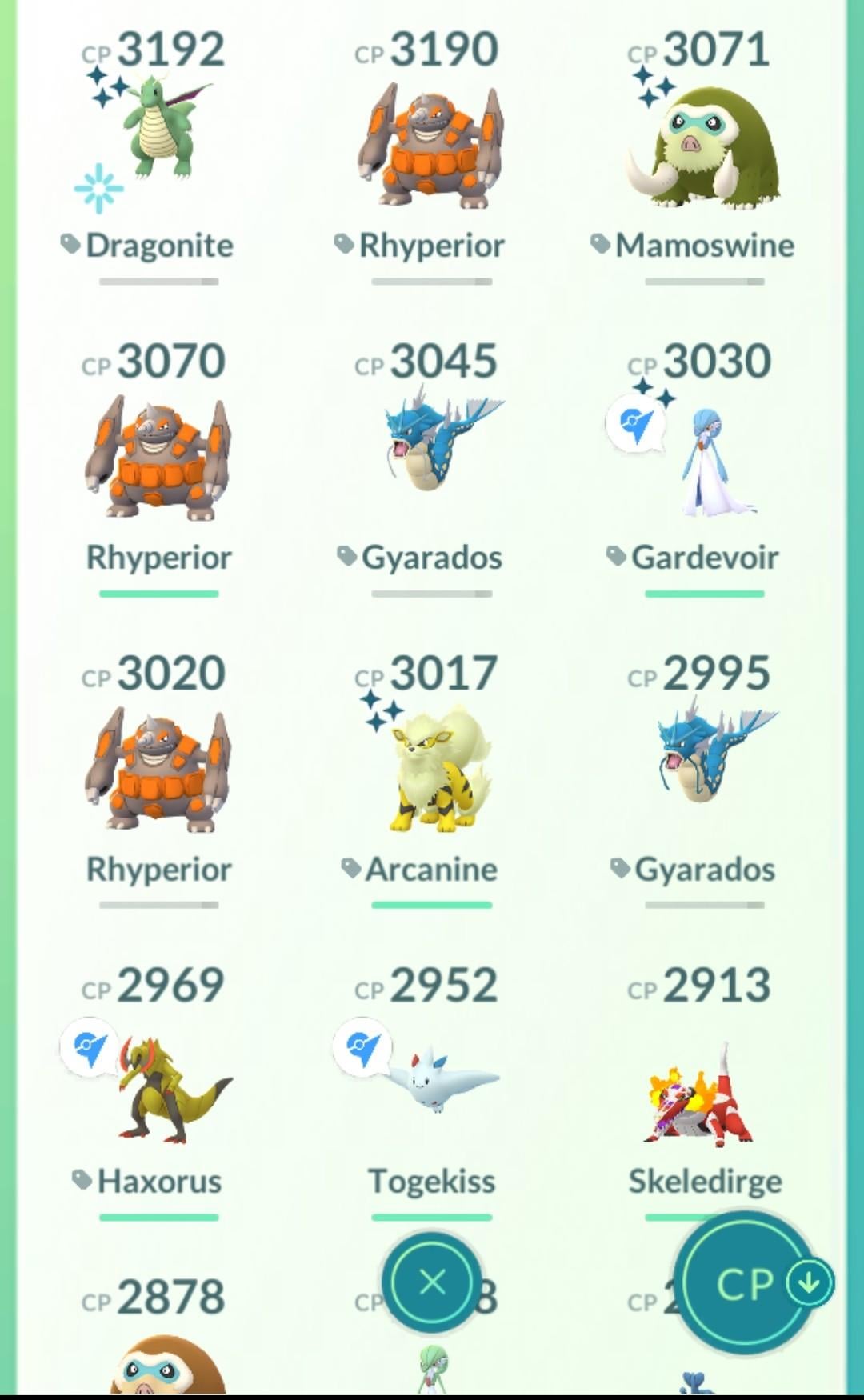864x1400 pixels.
Task: Open the Rhyperior with CP 3070
Action: [158, 456]
